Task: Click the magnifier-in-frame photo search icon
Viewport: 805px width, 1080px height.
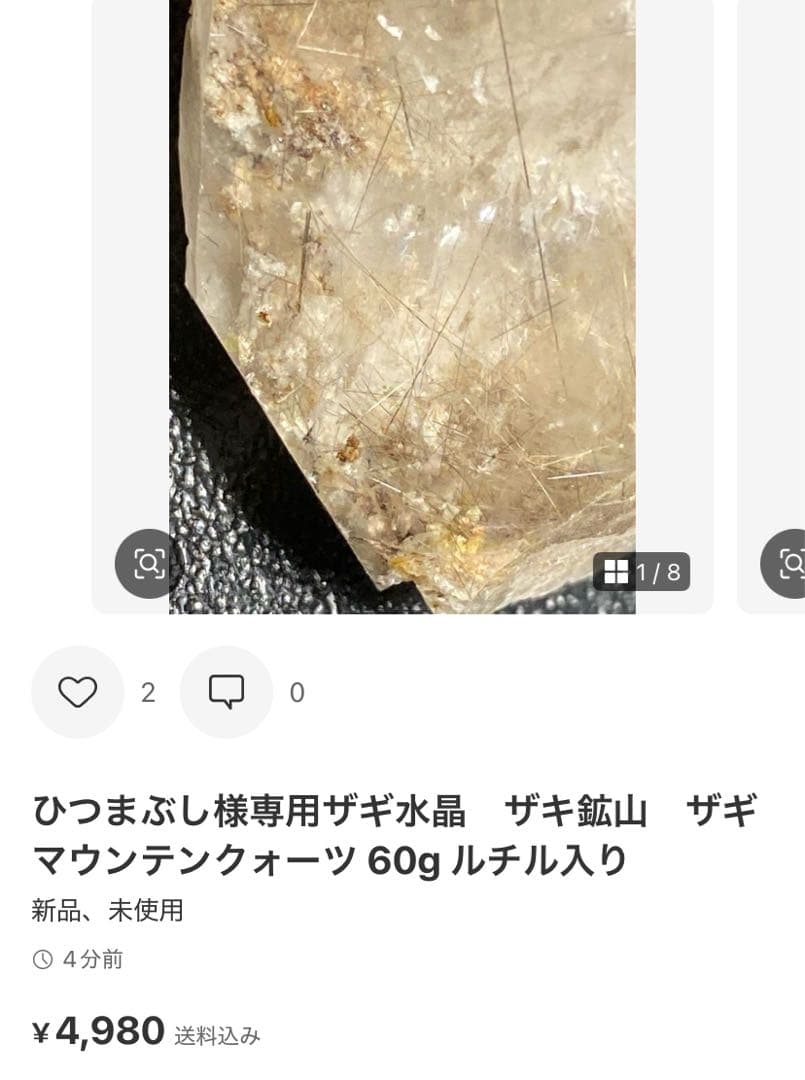Action: coord(148,563)
